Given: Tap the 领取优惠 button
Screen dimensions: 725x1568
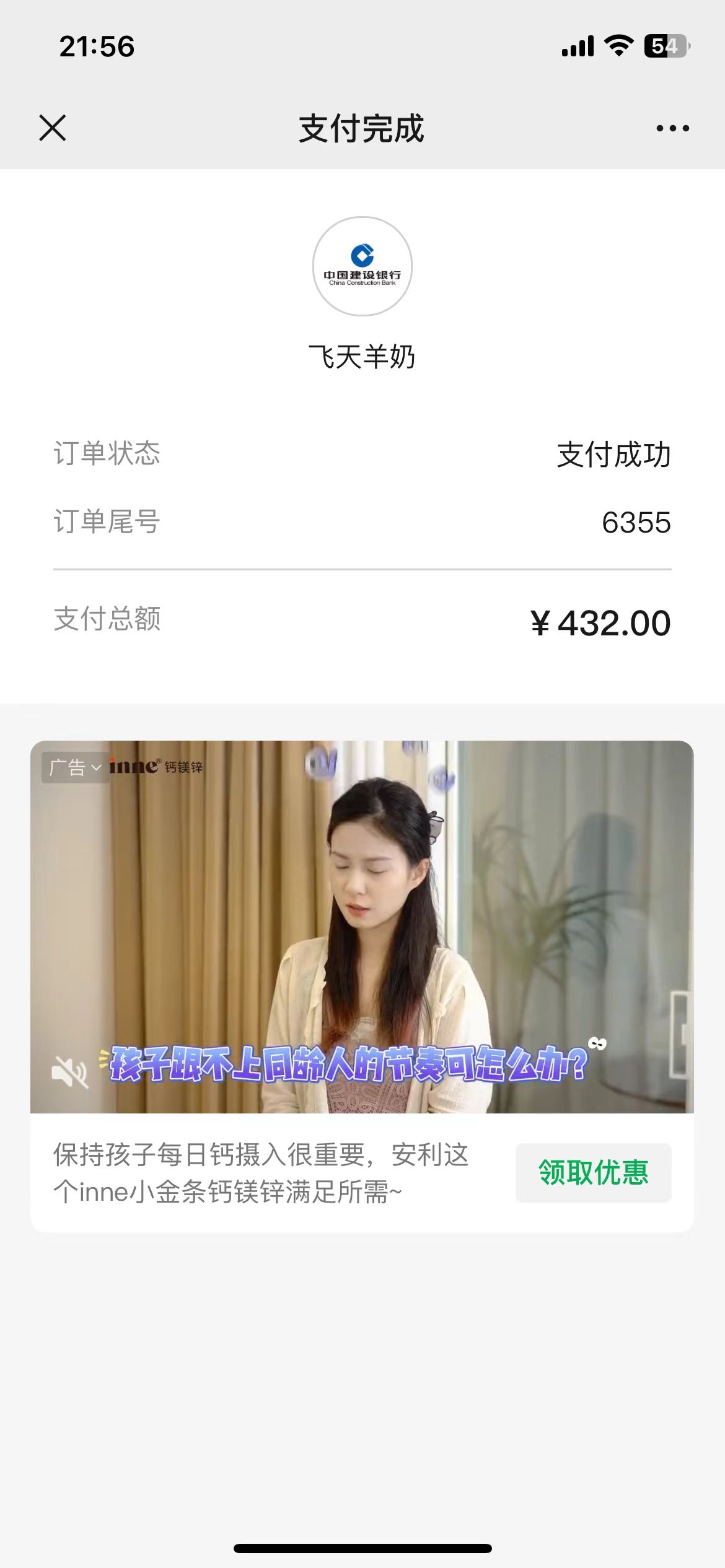Looking at the screenshot, I should 593,1173.
